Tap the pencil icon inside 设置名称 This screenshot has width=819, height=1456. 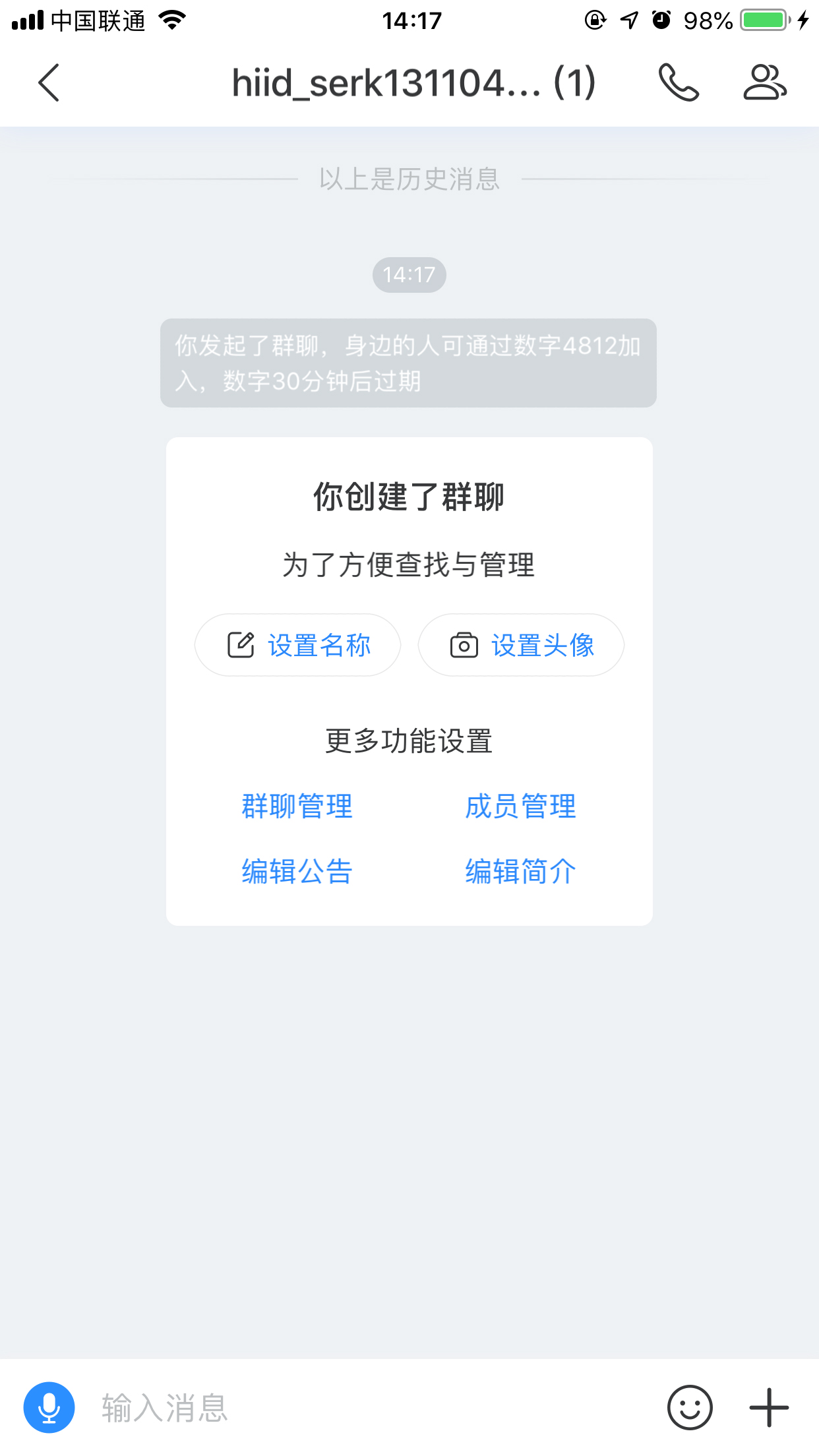pyautogui.click(x=240, y=645)
